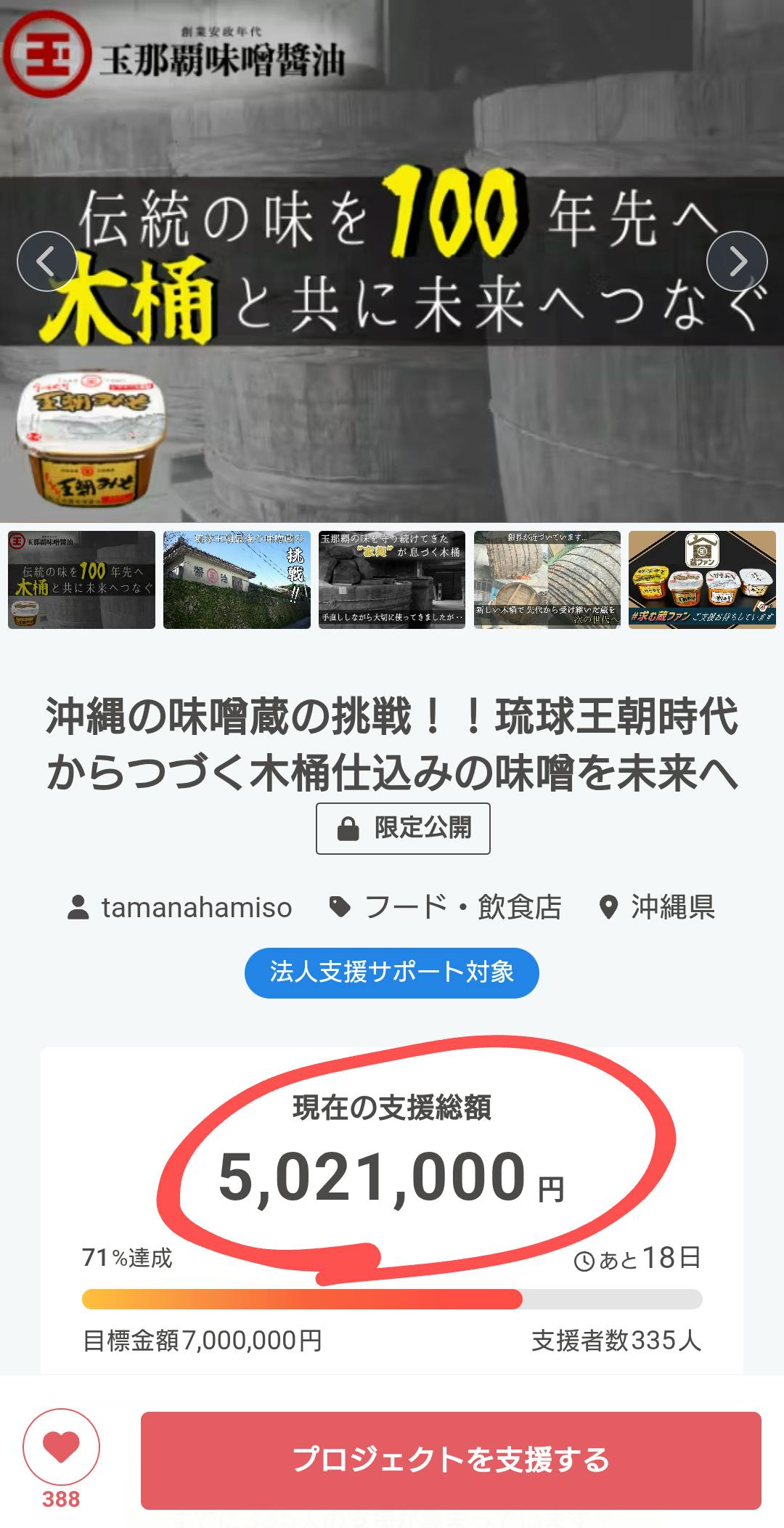This screenshot has height=1528, width=784.
Task: Advance to the next banner image
Action: click(737, 261)
